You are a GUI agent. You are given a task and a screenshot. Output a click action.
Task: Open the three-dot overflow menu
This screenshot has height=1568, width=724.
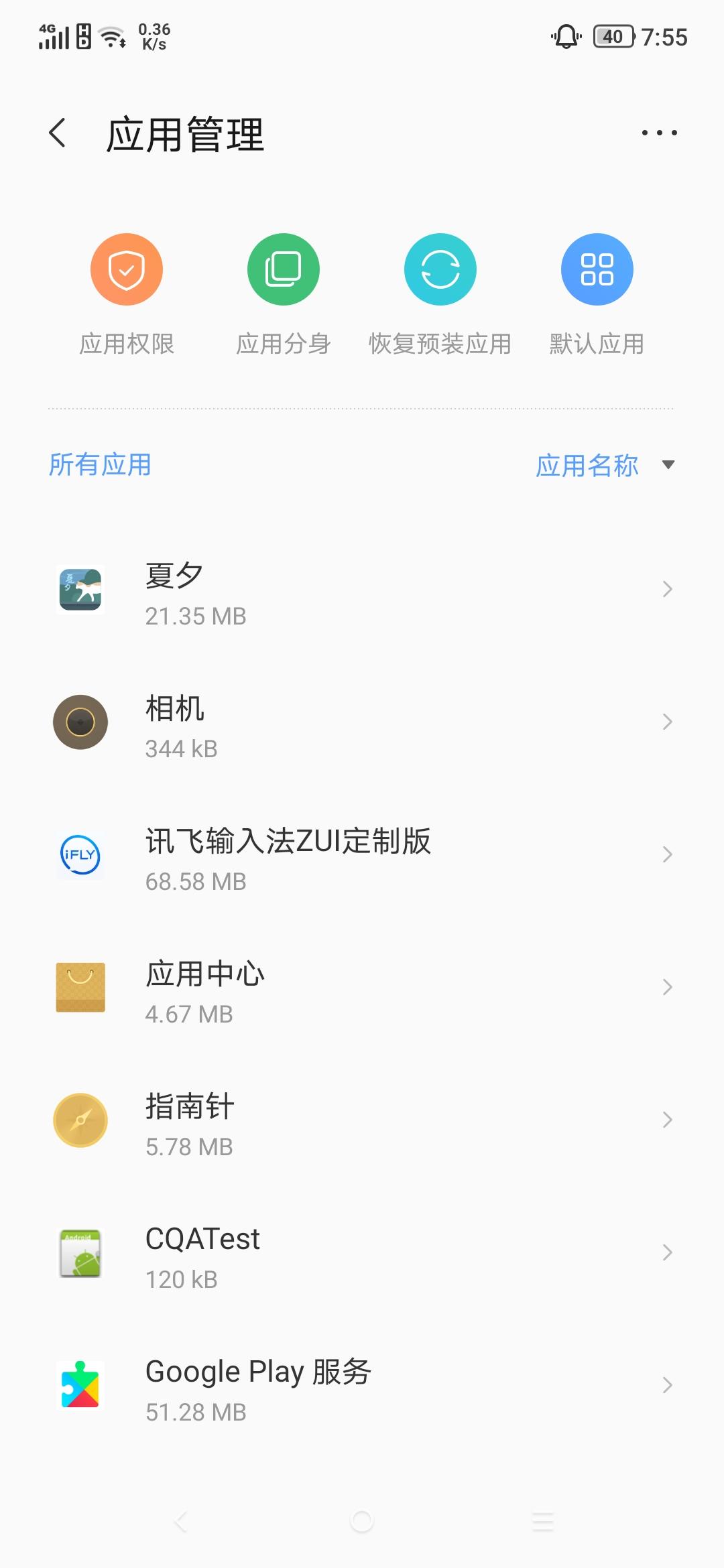click(x=659, y=133)
